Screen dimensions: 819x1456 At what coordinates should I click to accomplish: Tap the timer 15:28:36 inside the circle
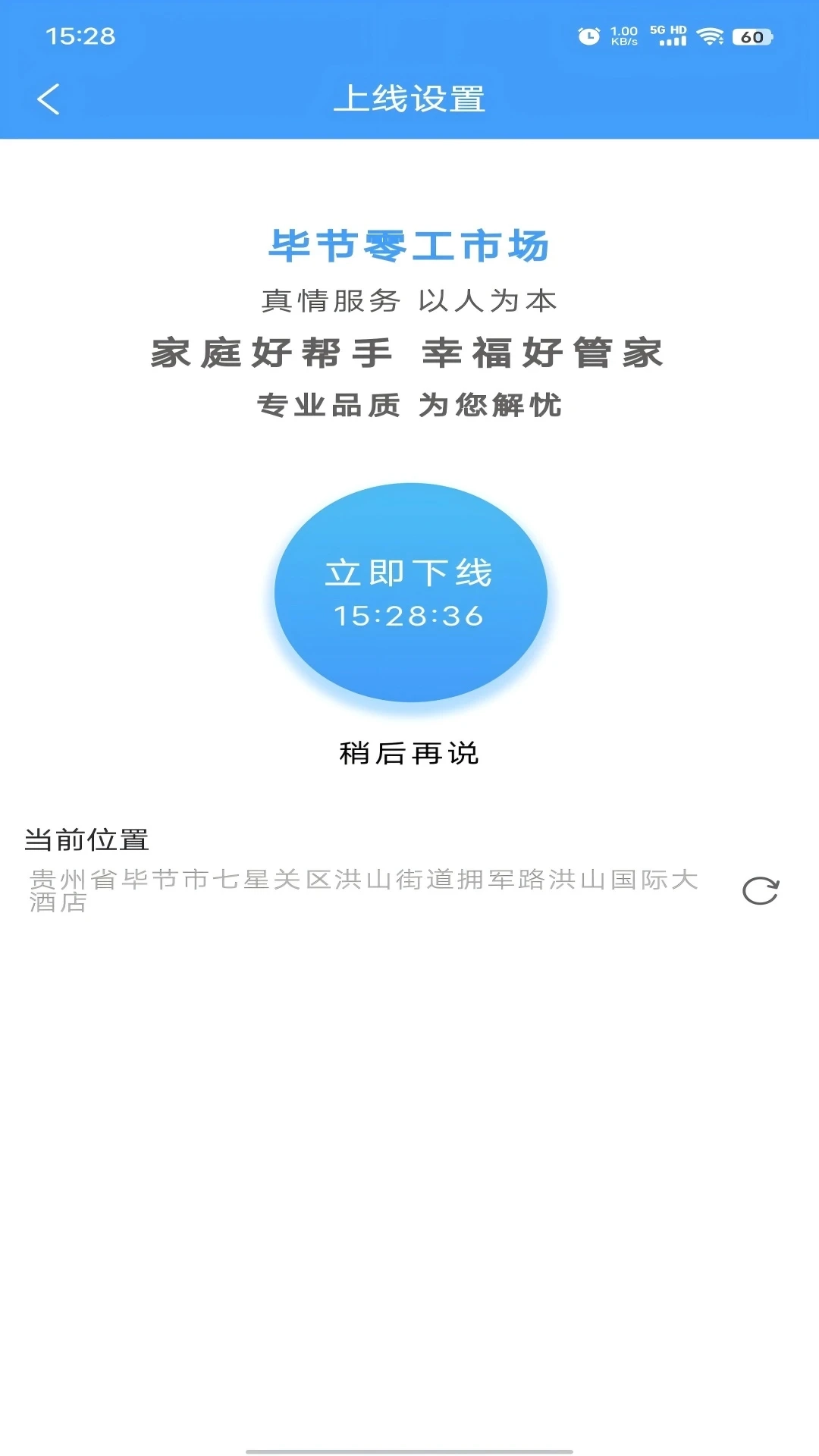click(409, 616)
